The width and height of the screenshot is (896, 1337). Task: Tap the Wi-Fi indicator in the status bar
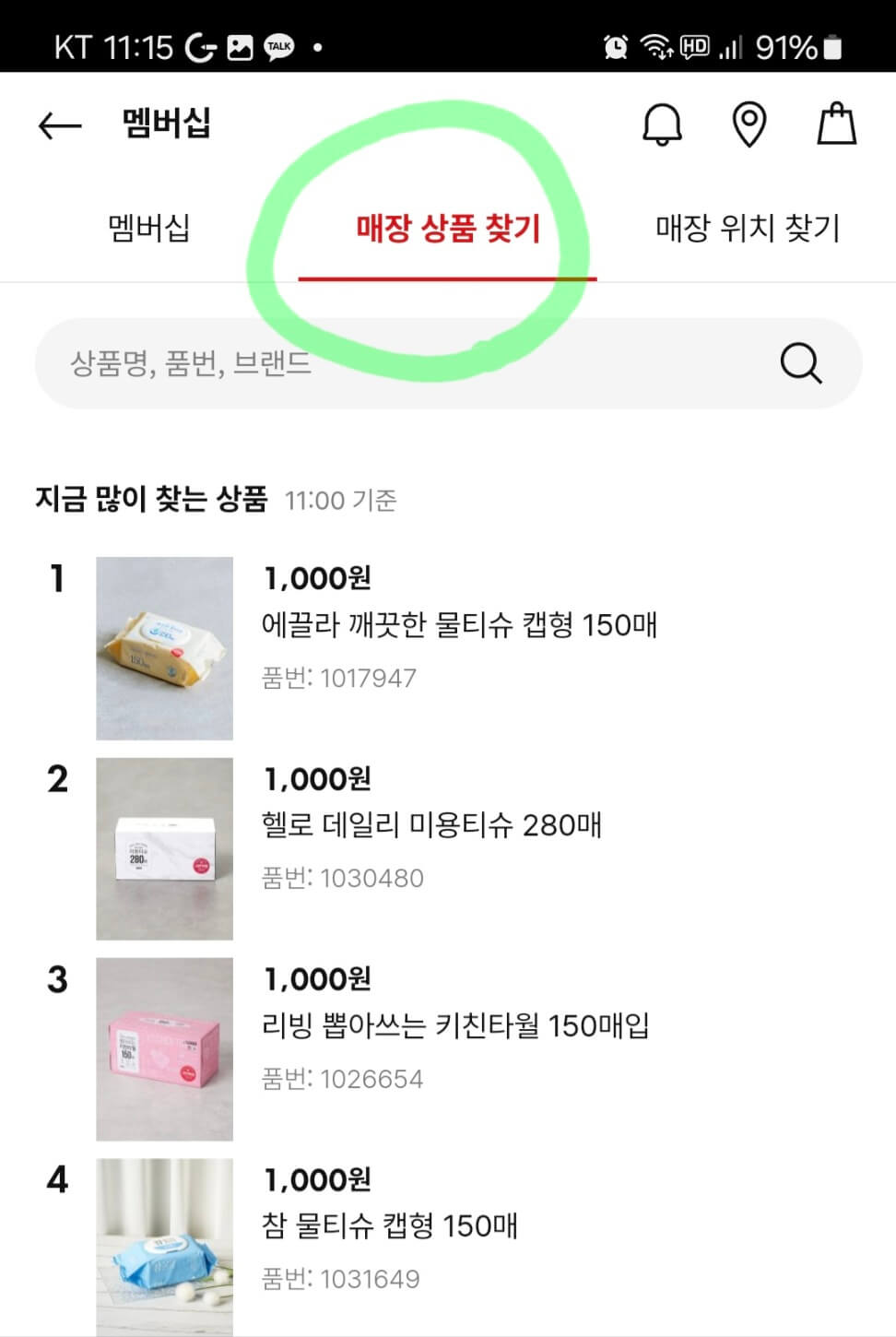click(656, 45)
